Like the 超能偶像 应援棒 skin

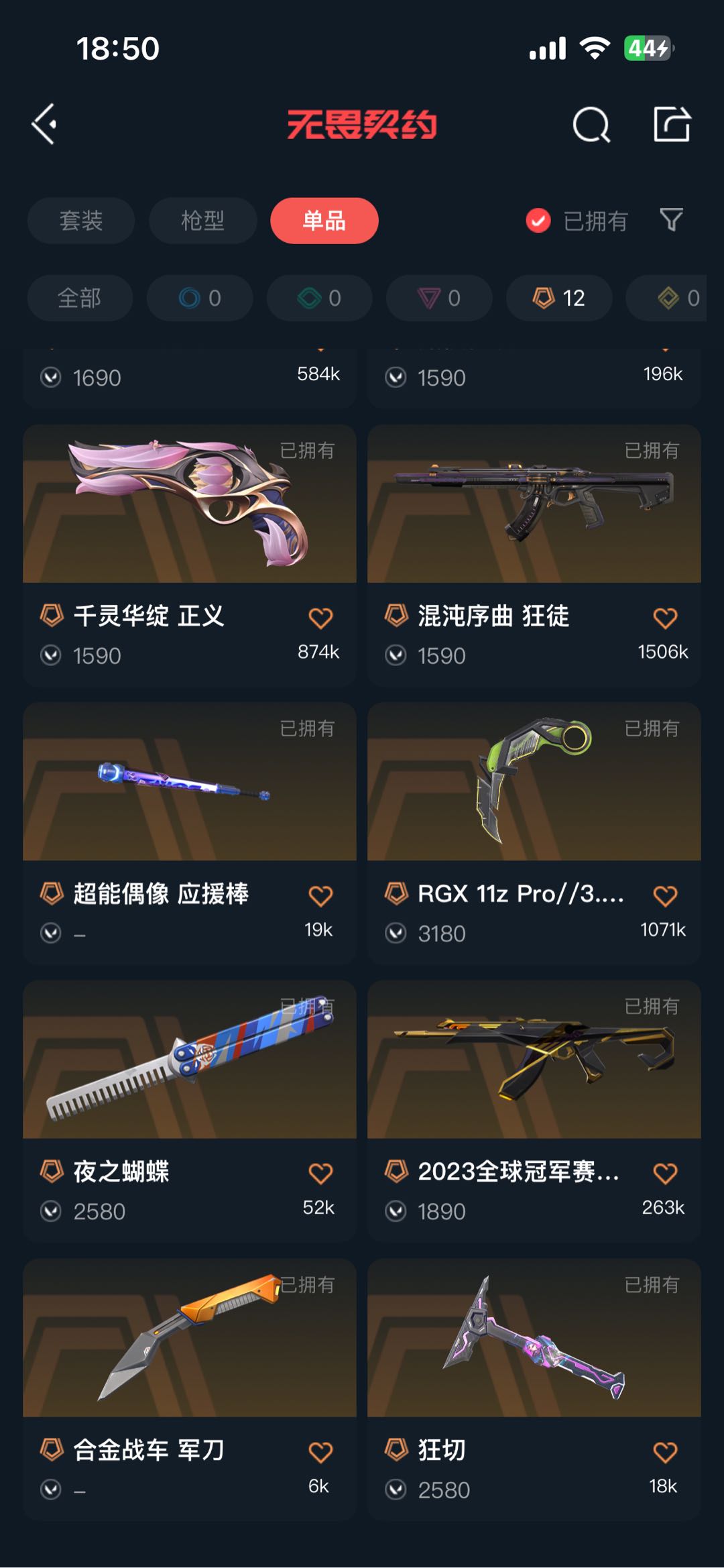coord(320,896)
